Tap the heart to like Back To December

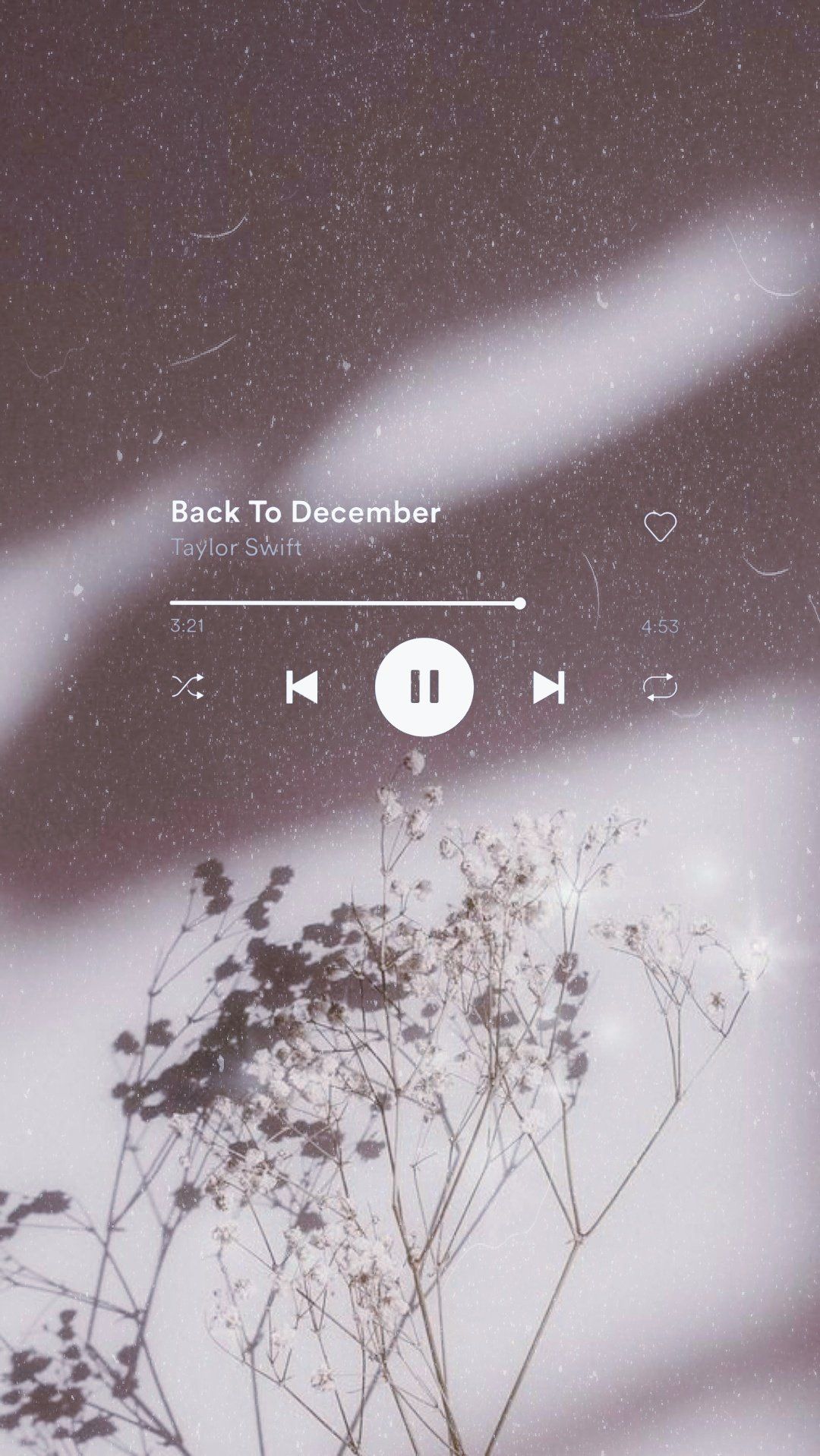coord(658,525)
